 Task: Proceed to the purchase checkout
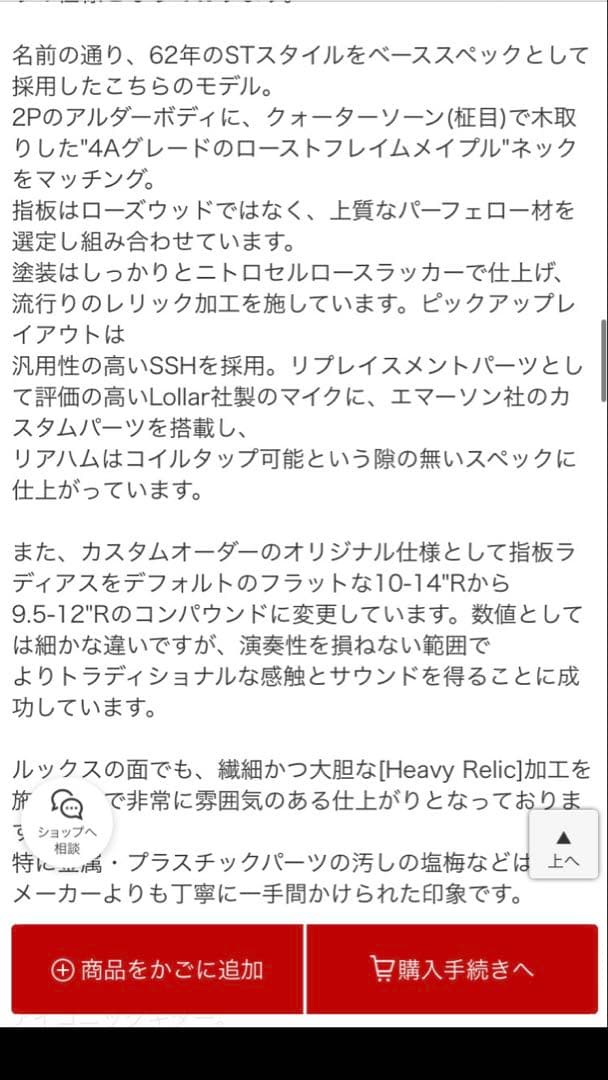tap(452, 968)
